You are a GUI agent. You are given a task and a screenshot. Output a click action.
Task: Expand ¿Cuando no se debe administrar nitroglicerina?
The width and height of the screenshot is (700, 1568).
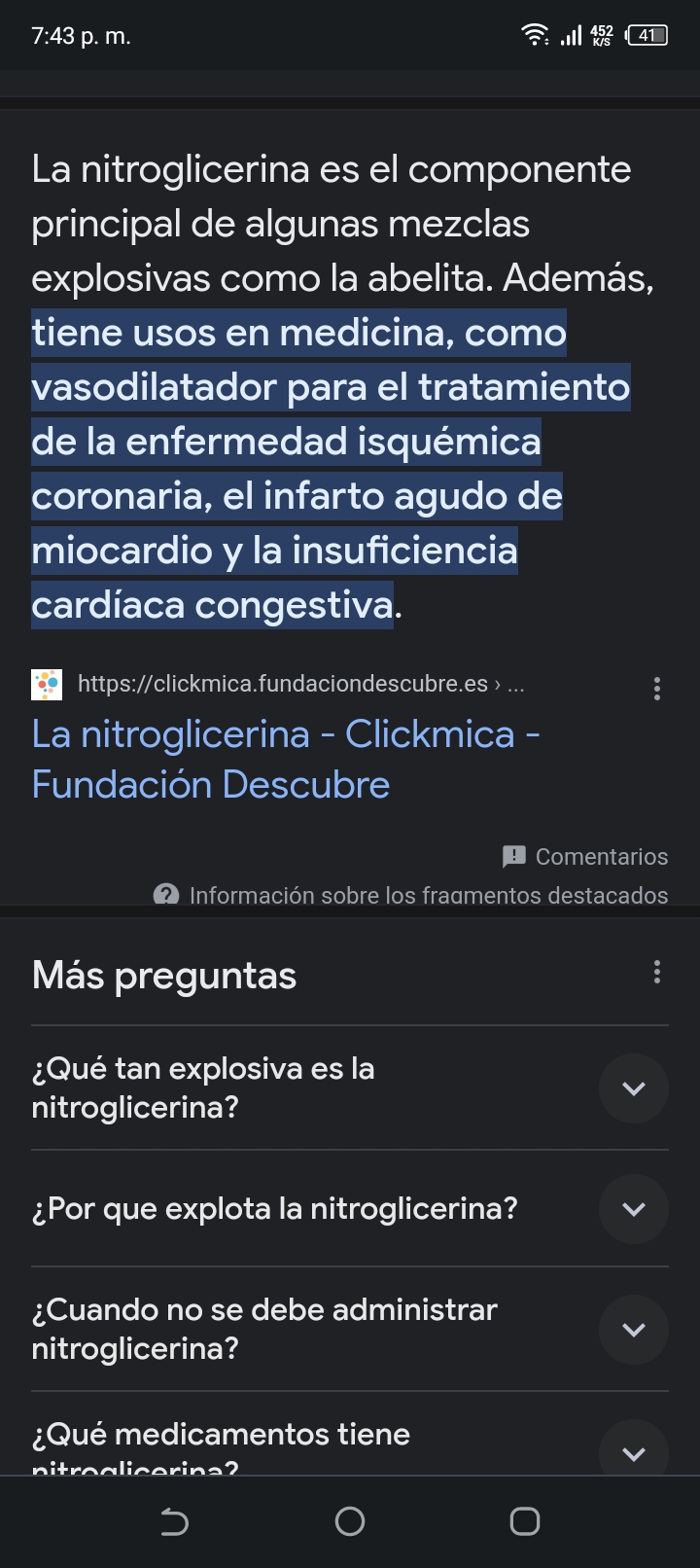coord(350,1329)
